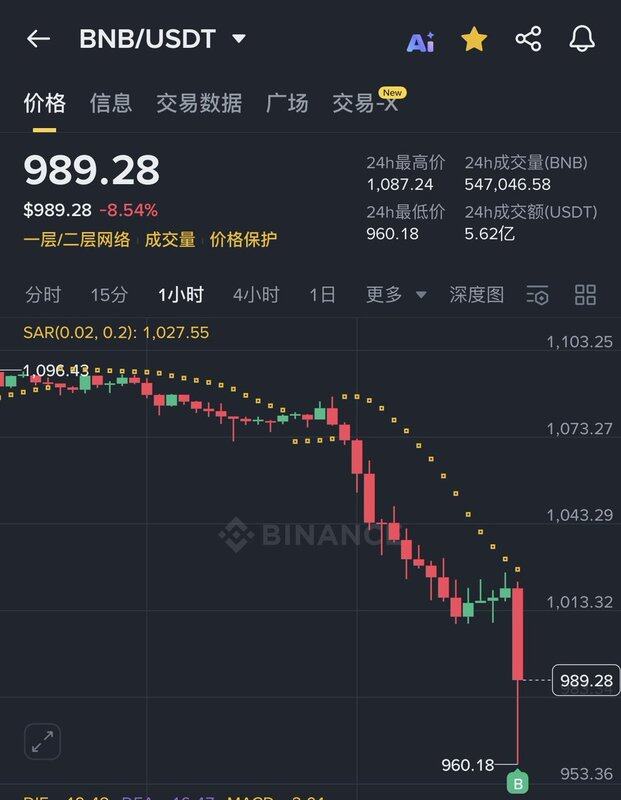Go back with the arrow icon
The image size is (621, 800).
click(38, 39)
